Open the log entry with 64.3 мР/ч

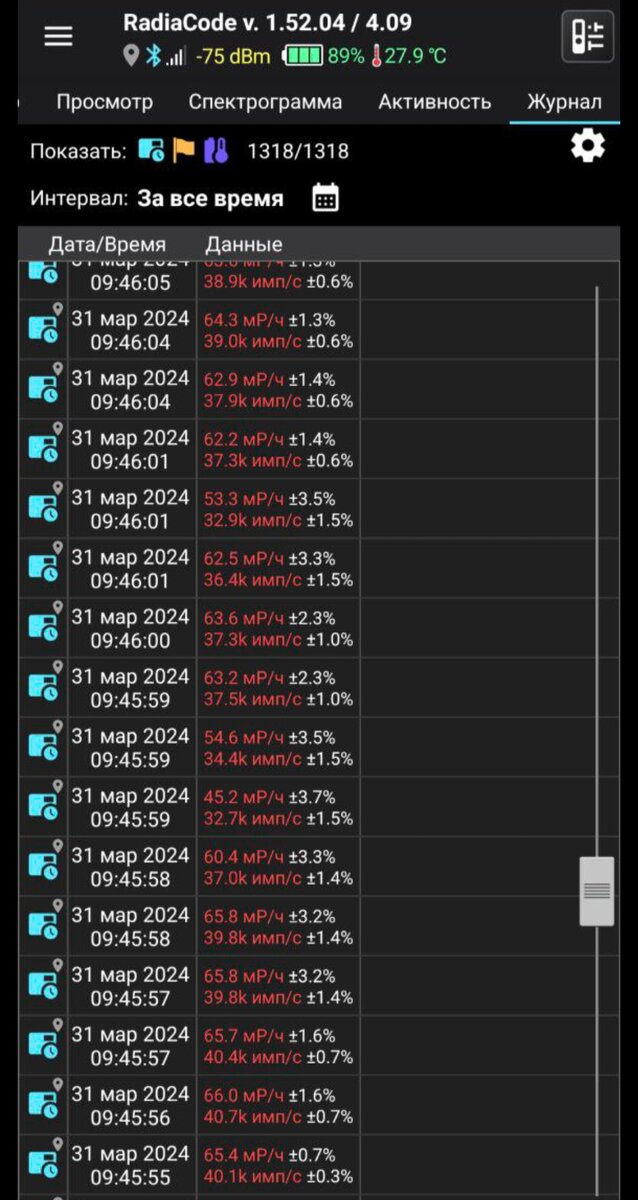tap(270, 330)
